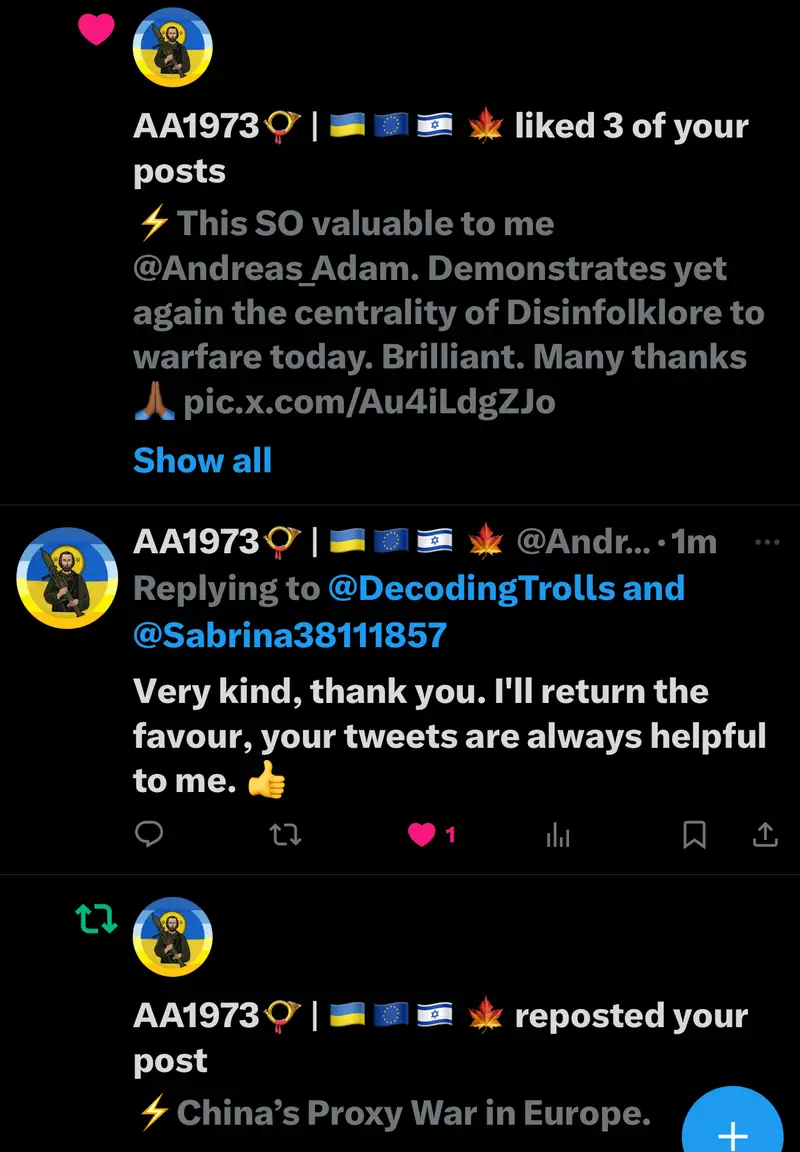Open the @Sabrina38111857 profile link
The image size is (800, 1152).
tap(290, 634)
